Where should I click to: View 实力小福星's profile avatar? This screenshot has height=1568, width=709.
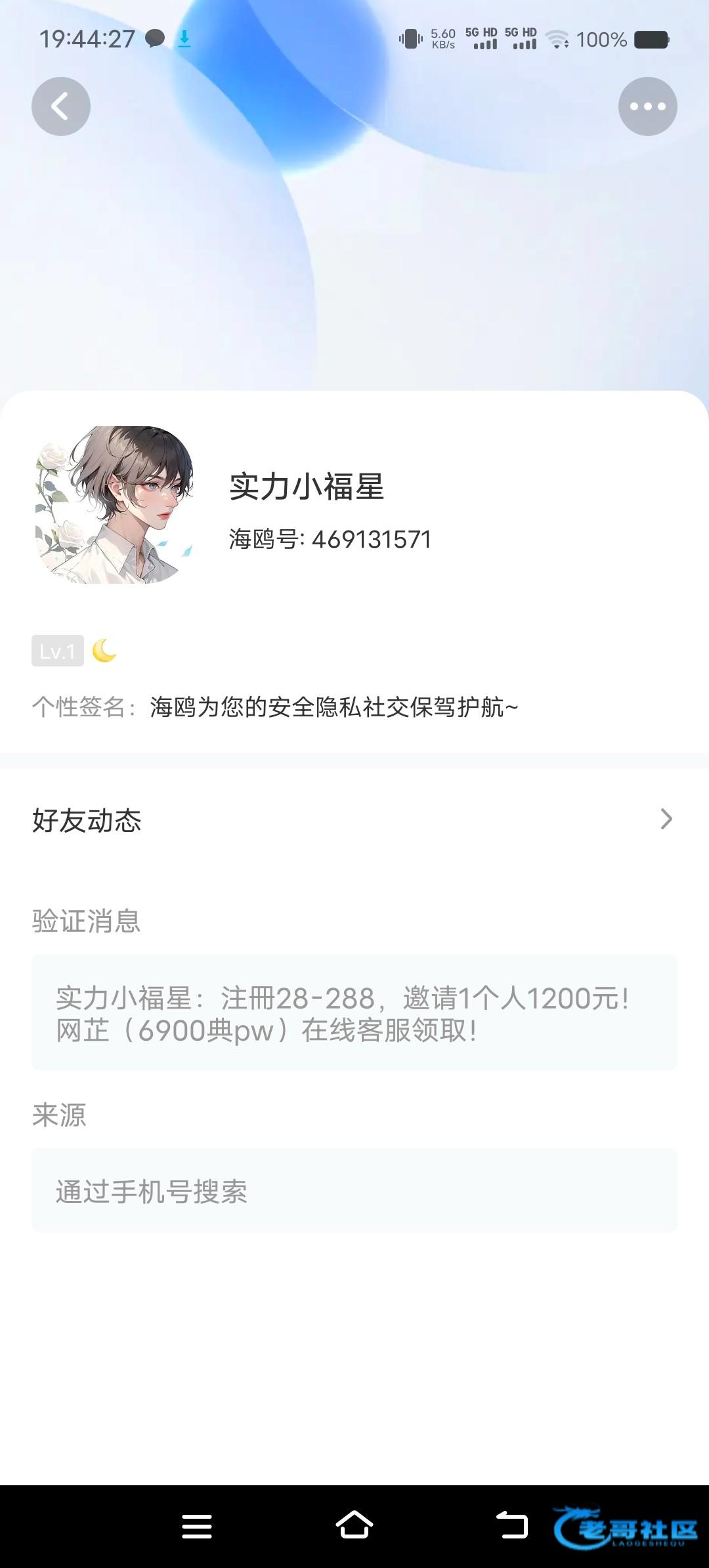coord(114,505)
